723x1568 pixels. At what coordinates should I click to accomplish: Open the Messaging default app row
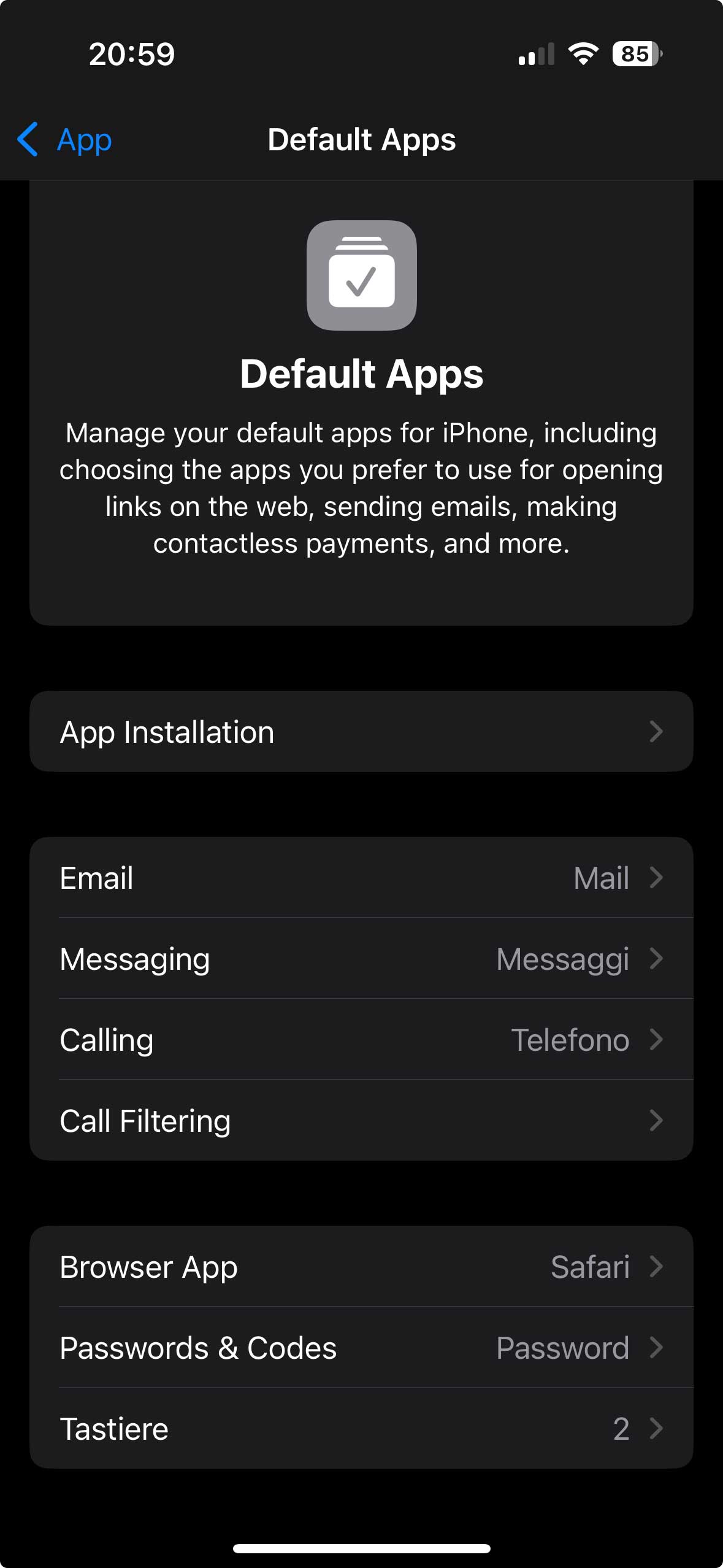point(361,958)
